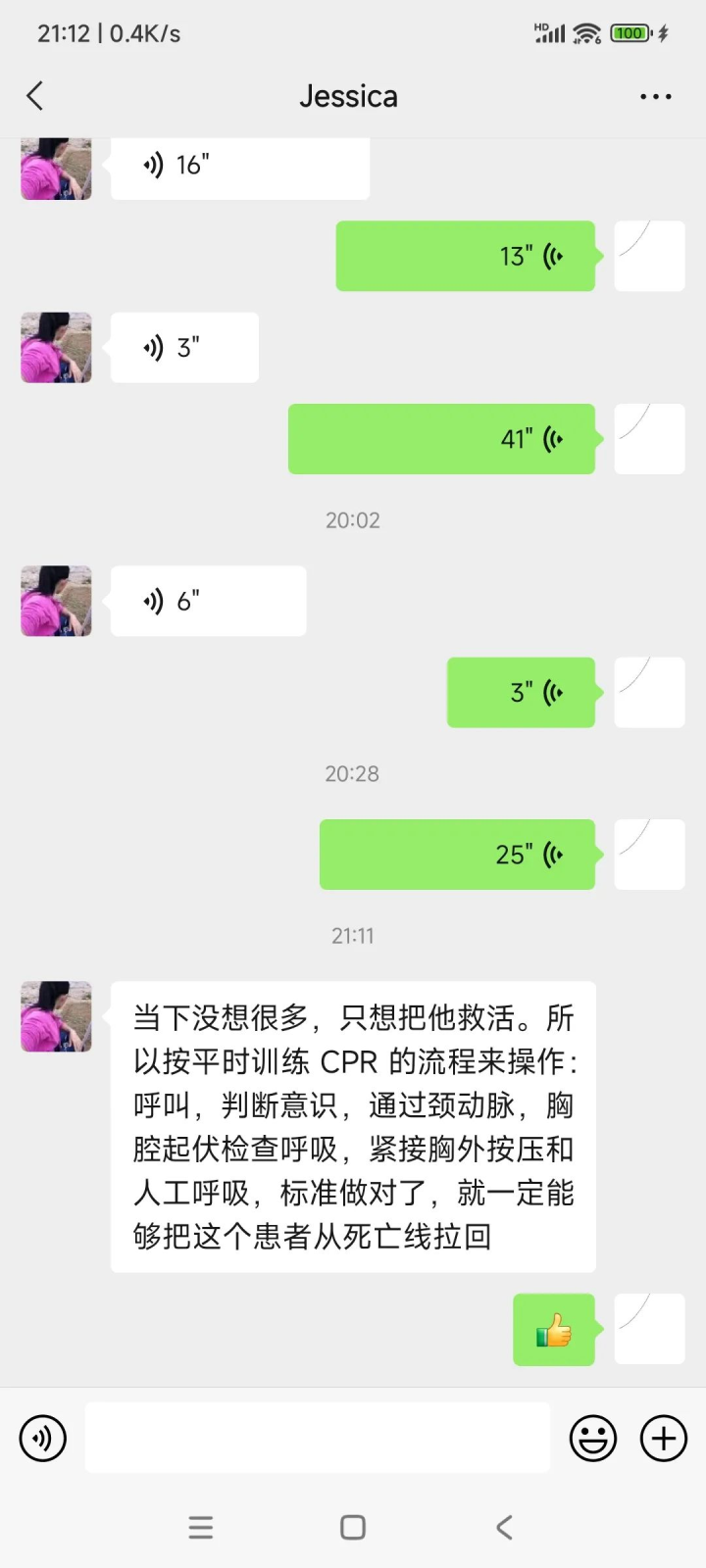Open the emoji picker
Viewport: 706px width, 1568px height.
tap(593, 1438)
